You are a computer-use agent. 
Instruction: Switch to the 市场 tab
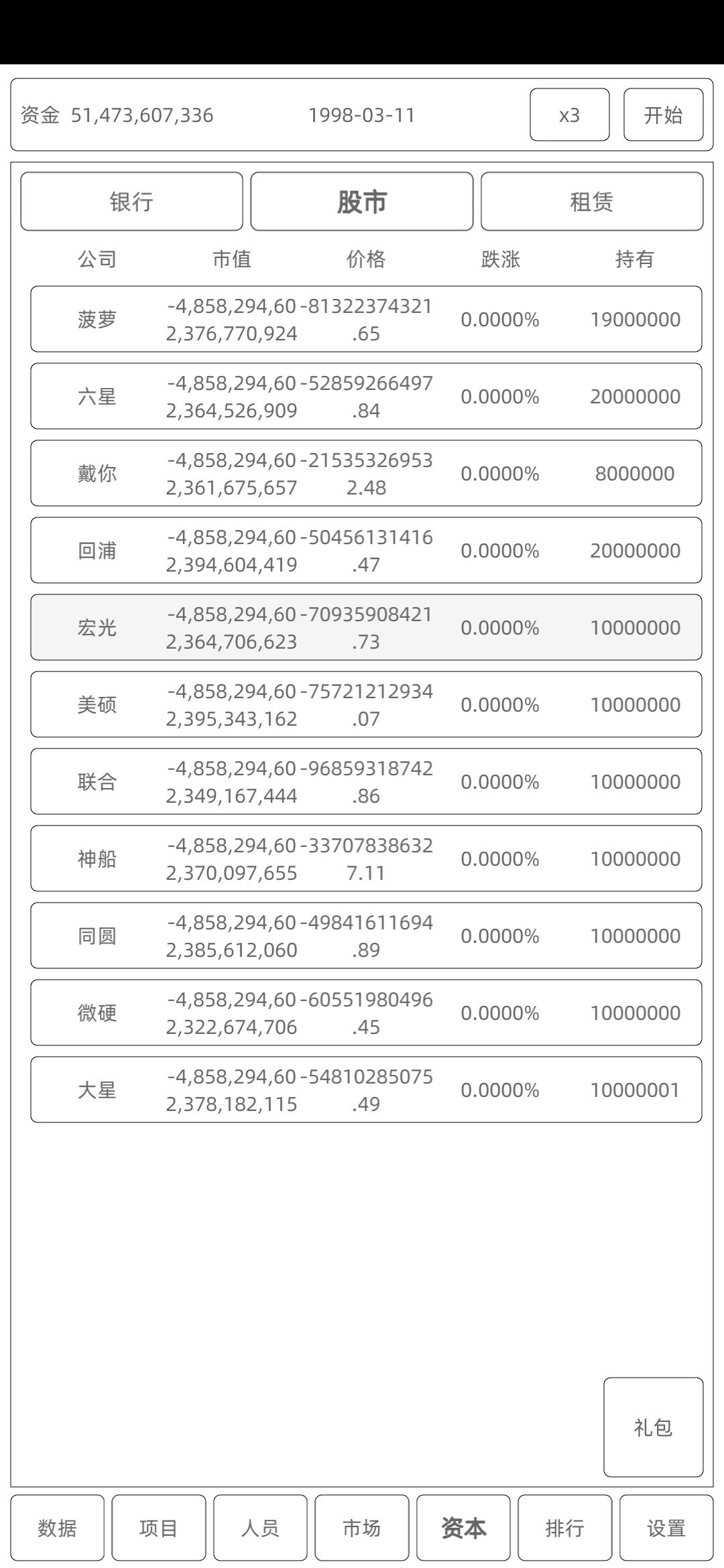click(361, 1527)
